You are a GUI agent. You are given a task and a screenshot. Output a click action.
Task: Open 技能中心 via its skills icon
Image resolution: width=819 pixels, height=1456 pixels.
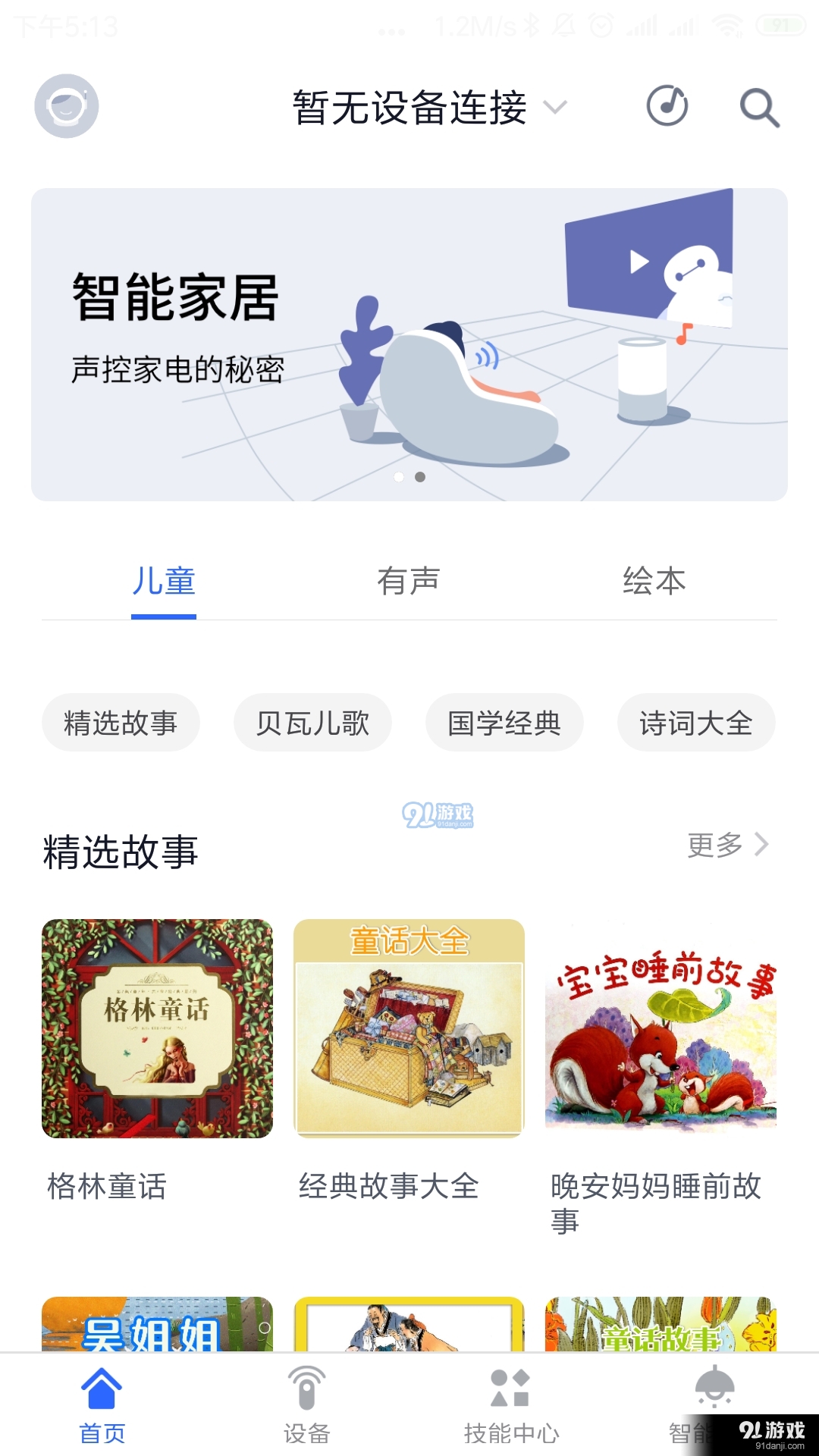point(510,1401)
